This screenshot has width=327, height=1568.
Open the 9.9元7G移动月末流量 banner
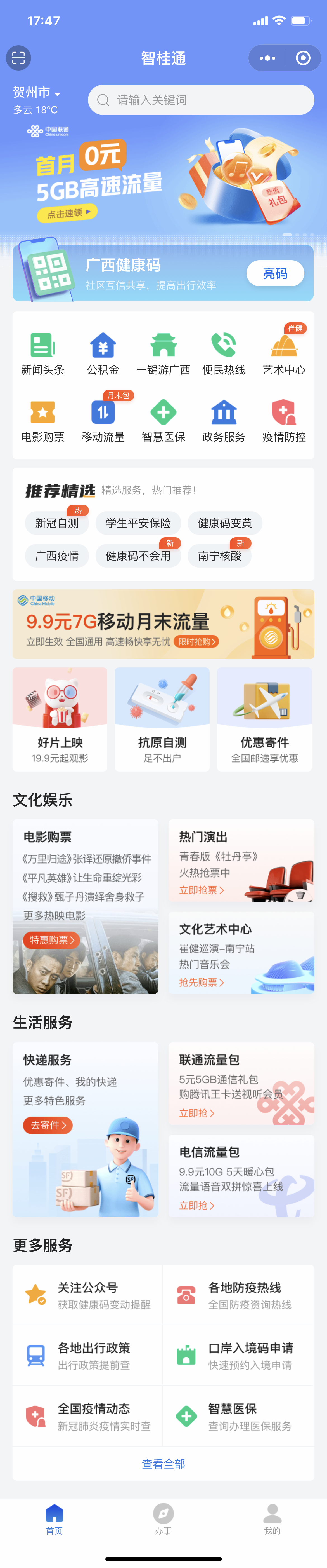[163, 624]
